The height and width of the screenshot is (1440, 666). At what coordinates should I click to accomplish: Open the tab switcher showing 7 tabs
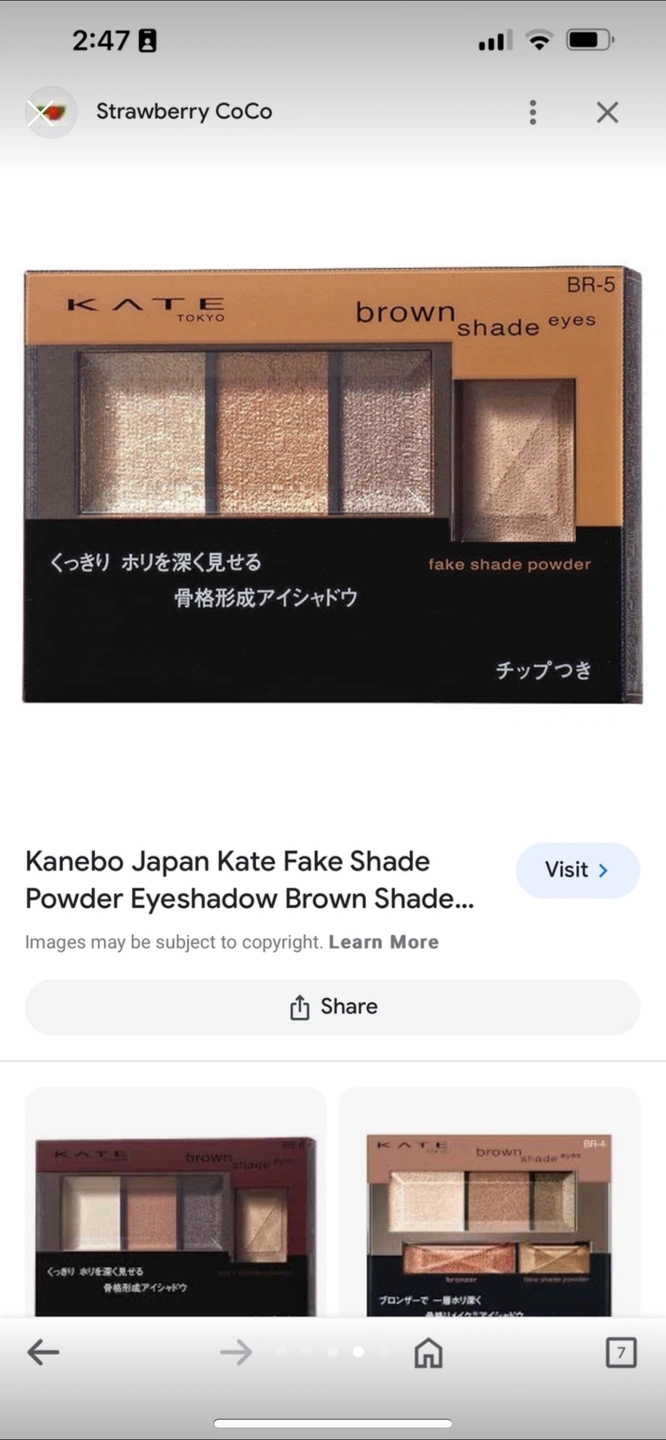(x=620, y=1353)
